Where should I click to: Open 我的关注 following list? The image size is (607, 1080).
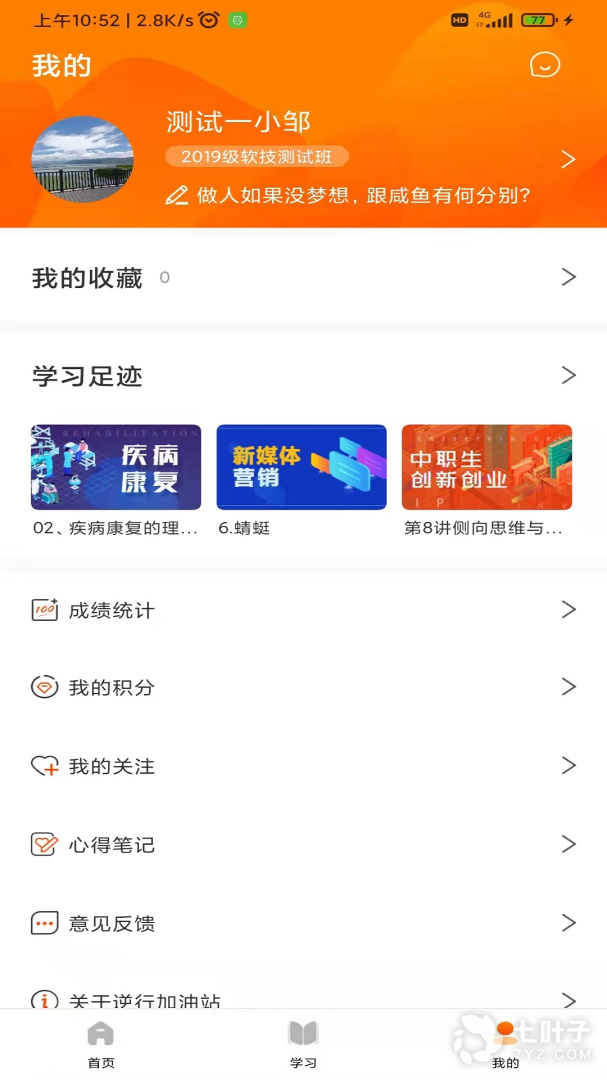tap(303, 766)
